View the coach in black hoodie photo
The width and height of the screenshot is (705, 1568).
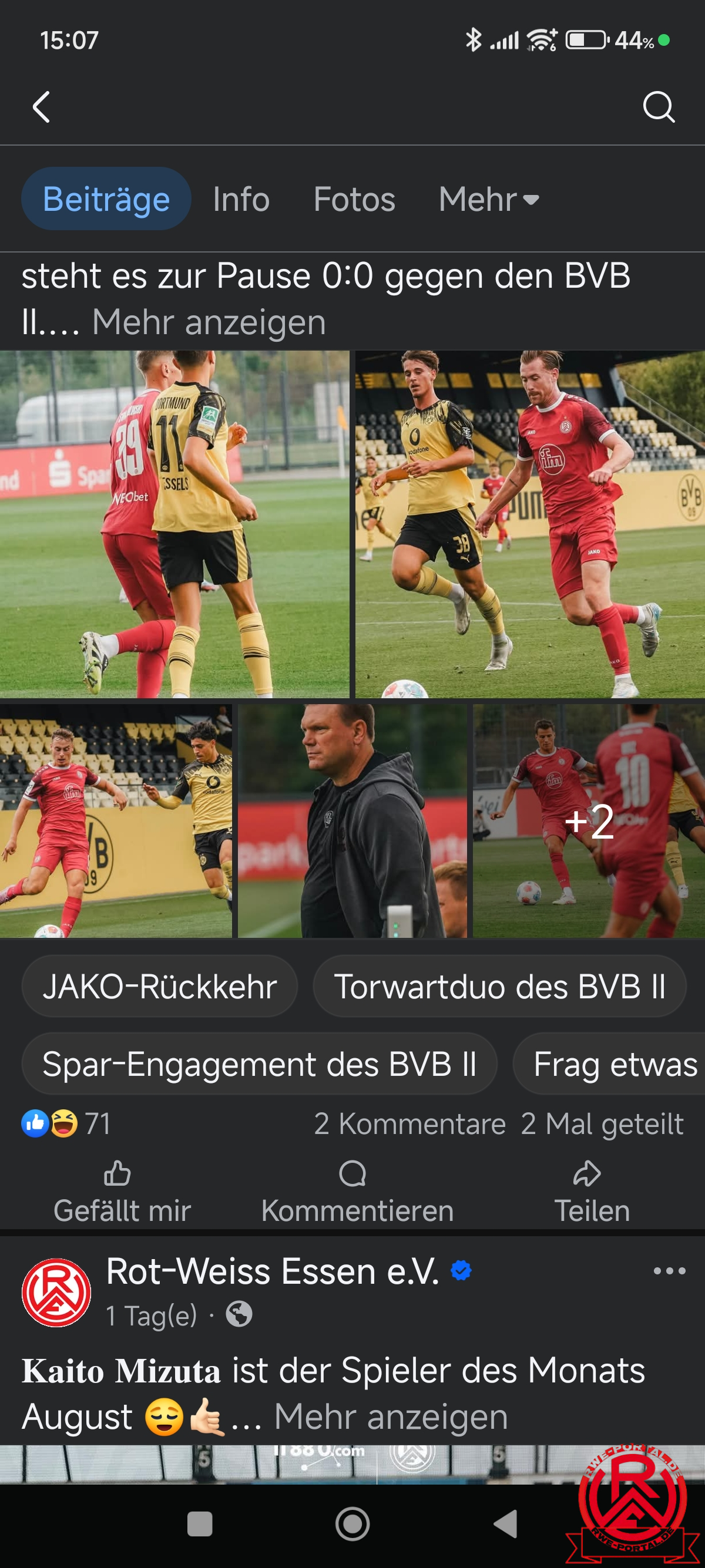[352, 820]
